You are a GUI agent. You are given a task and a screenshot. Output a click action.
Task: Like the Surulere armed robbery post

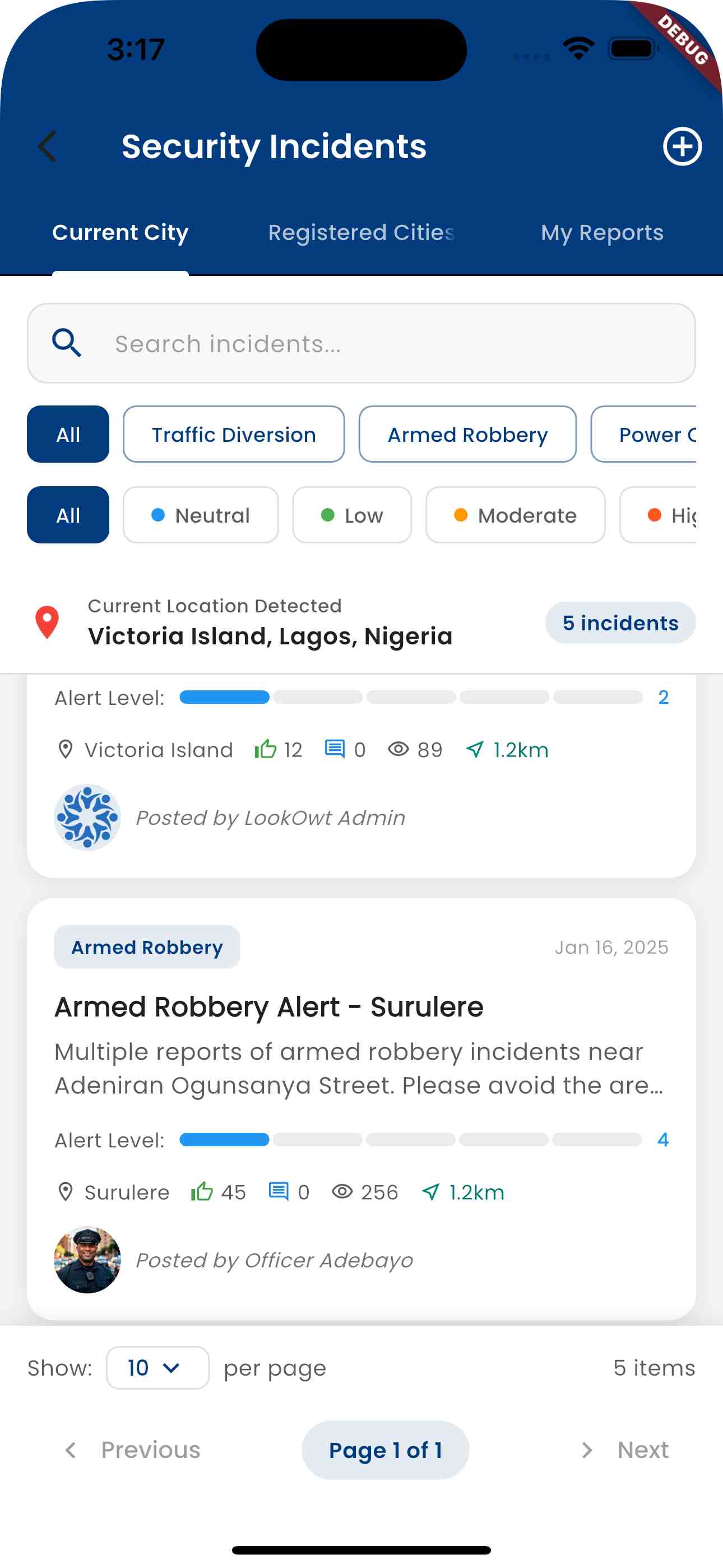click(x=204, y=1191)
